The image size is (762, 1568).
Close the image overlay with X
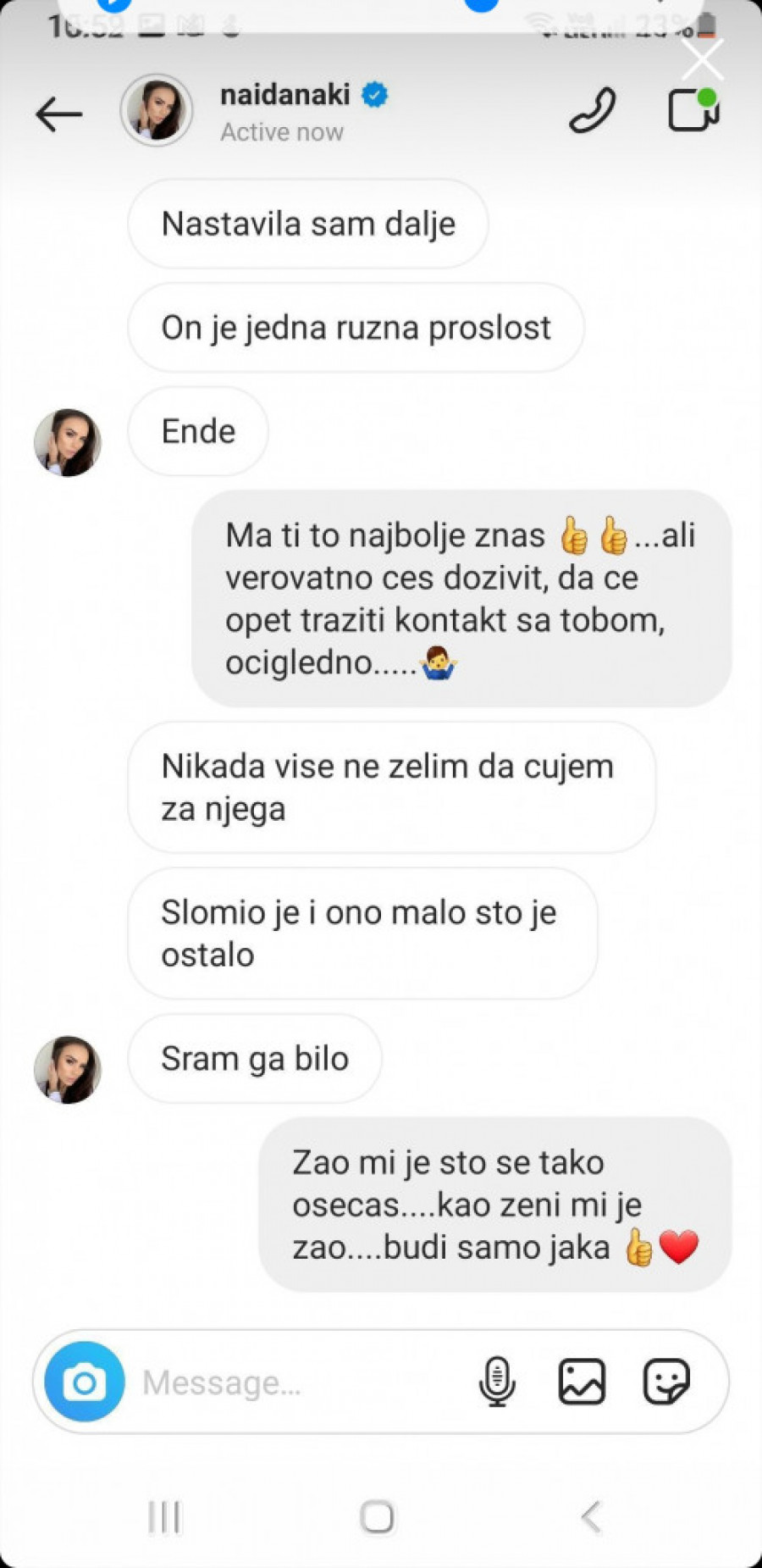703,59
